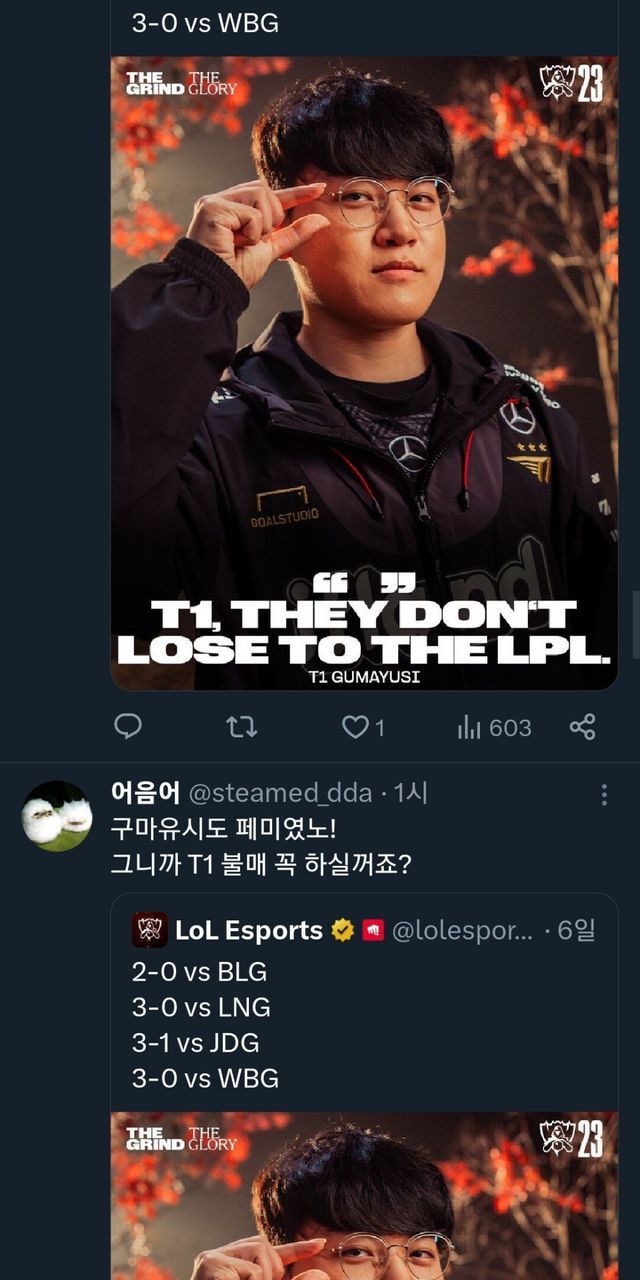
Task: Repost the tweet with 603 views
Action: click(242, 727)
